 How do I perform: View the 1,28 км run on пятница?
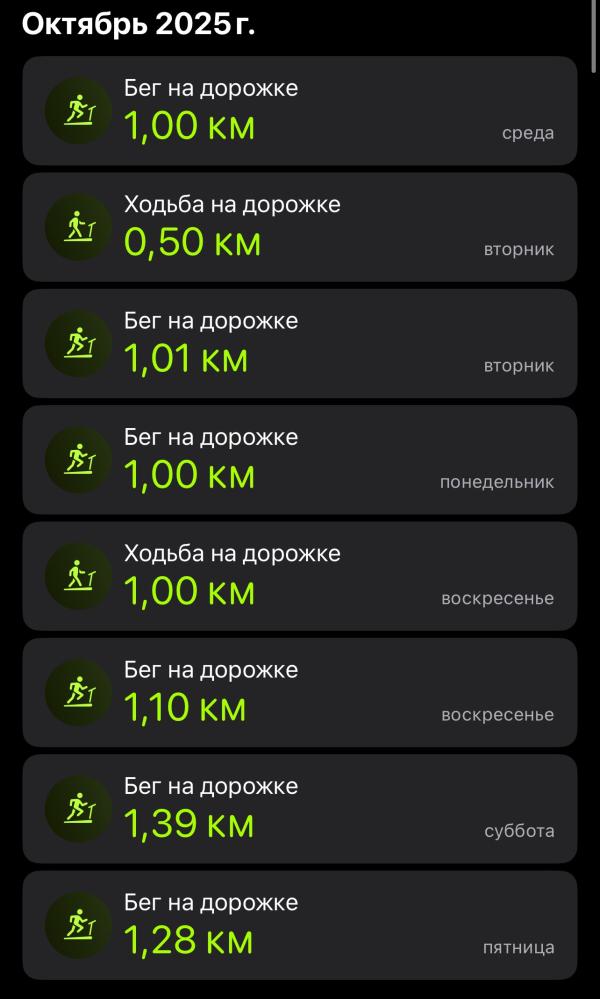point(300,925)
